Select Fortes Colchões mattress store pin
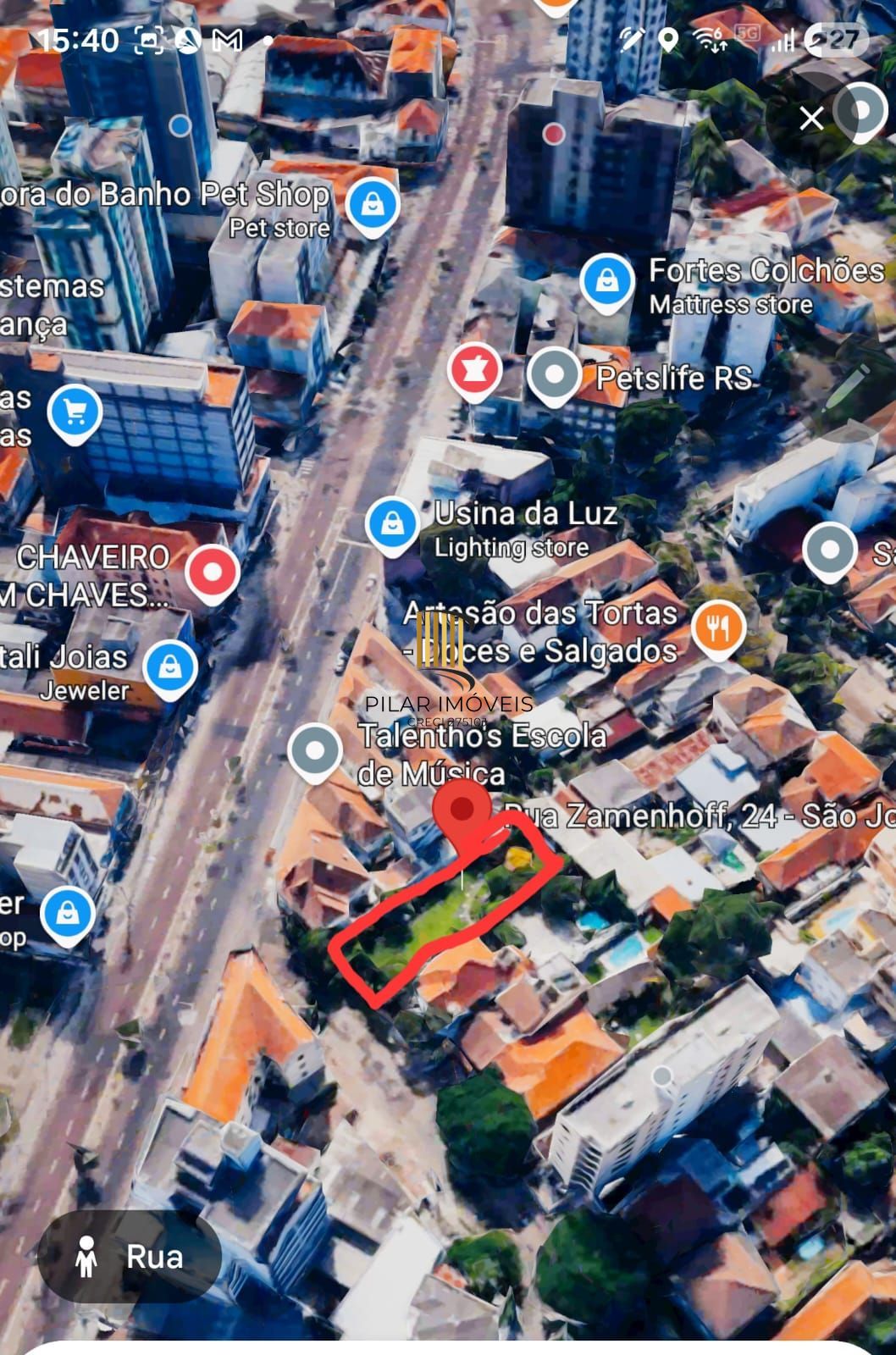Image resolution: width=896 pixels, height=1355 pixels. tap(607, 281)
